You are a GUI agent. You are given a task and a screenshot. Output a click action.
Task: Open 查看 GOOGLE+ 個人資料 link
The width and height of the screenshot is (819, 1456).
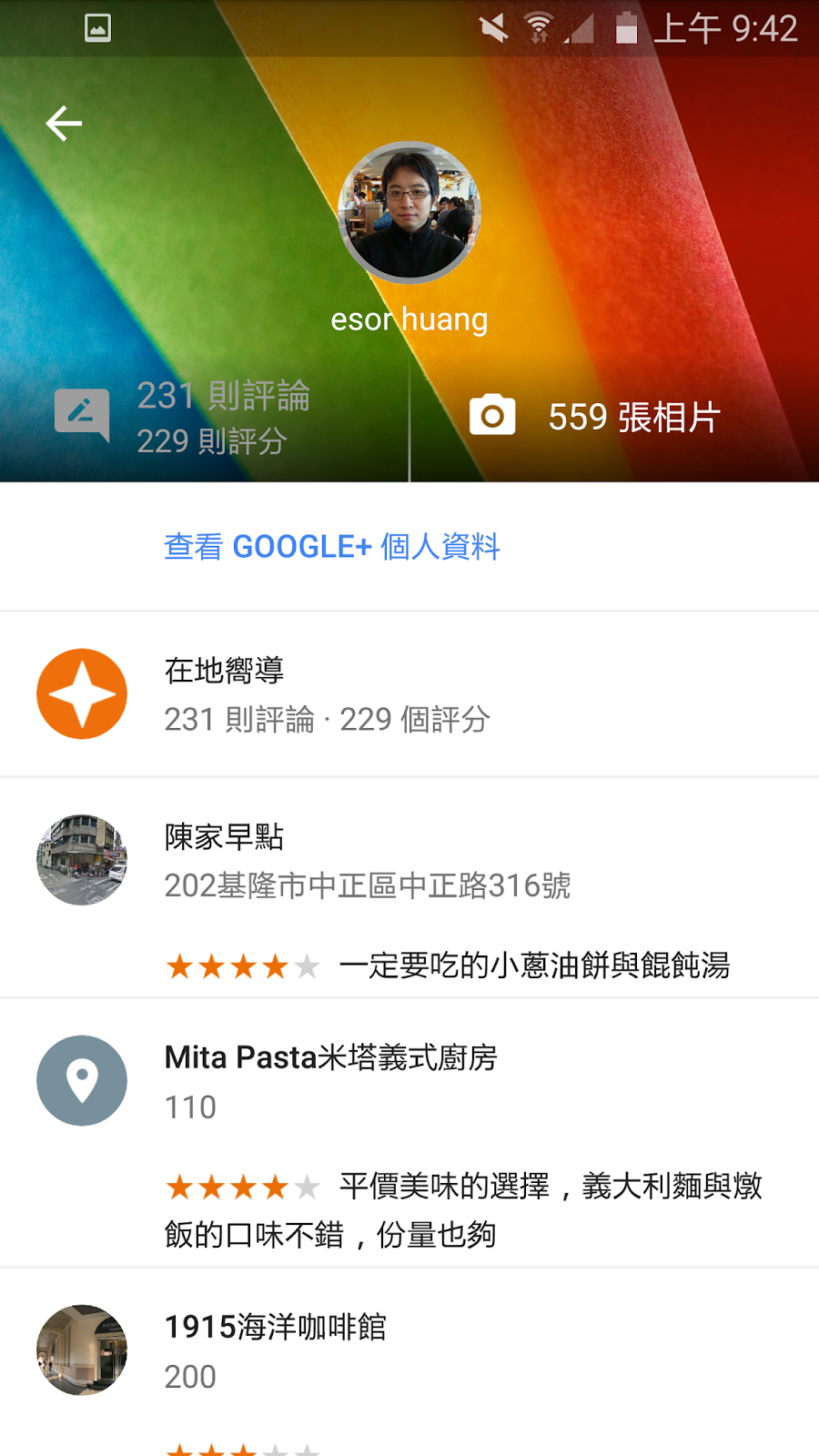tap(332, 547)
